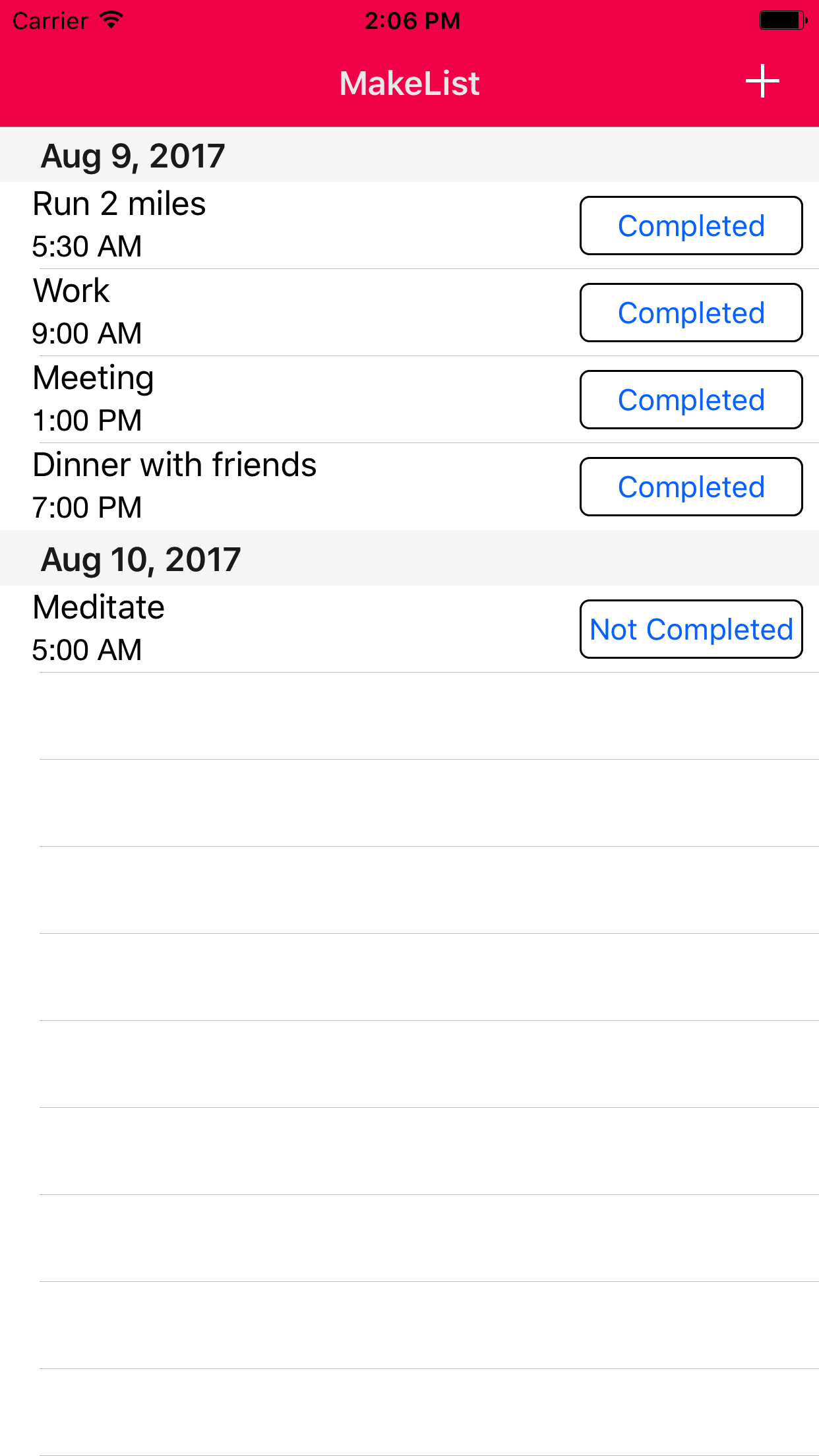Viewport: 819px width, 1456px height.
Task: Mark Meditate as completed
Action: tap(691, 629)
